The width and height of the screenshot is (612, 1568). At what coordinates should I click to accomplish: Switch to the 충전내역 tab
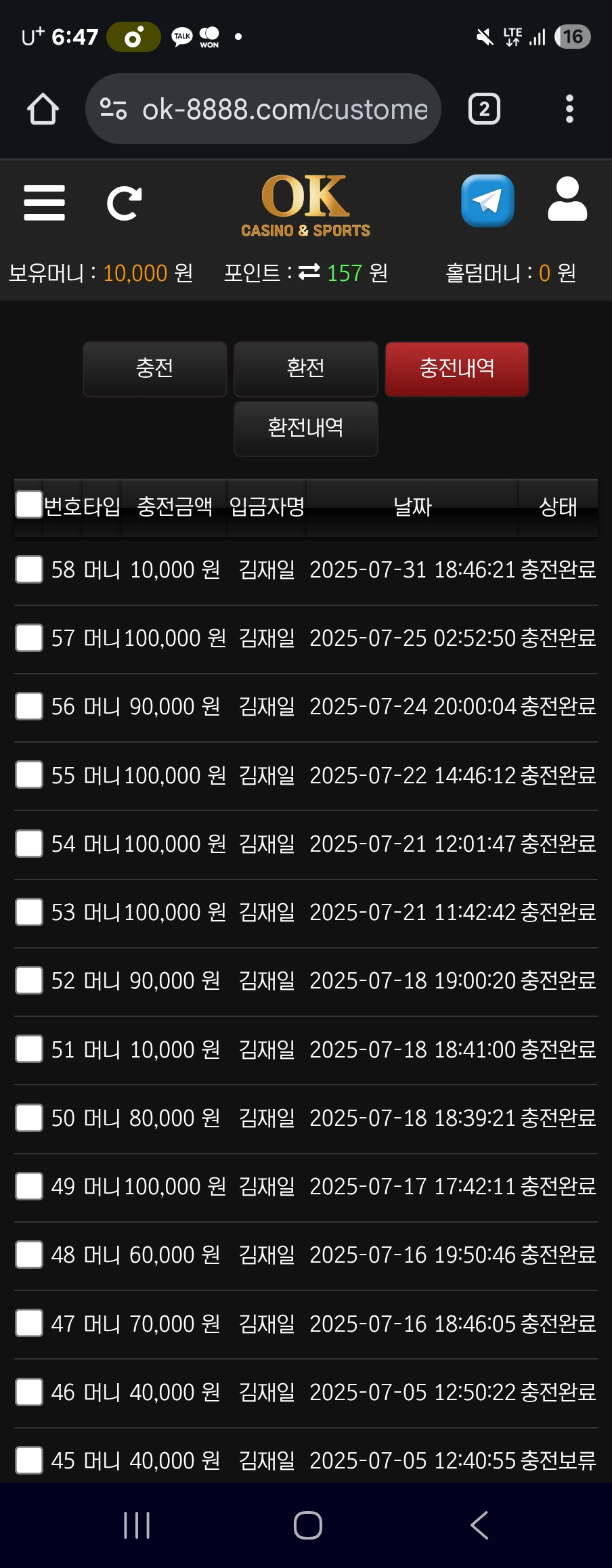pyautogui.click(x=457, y=368)
